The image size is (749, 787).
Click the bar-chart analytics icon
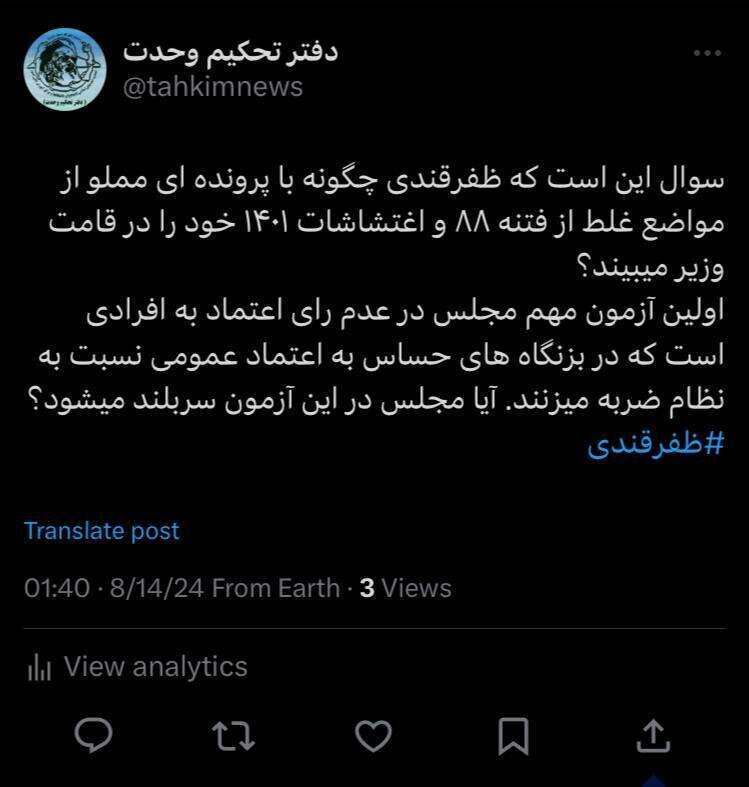36,665
